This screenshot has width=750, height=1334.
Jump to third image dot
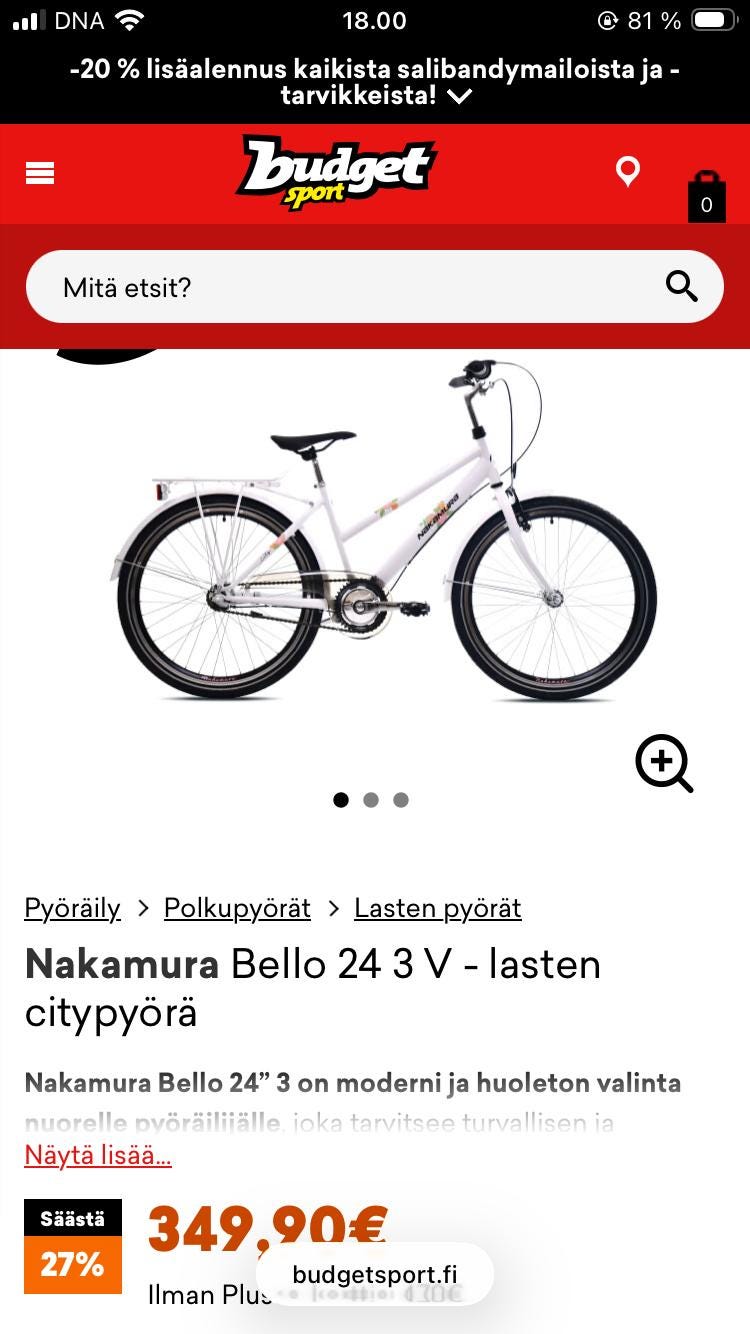click(401, 800)
